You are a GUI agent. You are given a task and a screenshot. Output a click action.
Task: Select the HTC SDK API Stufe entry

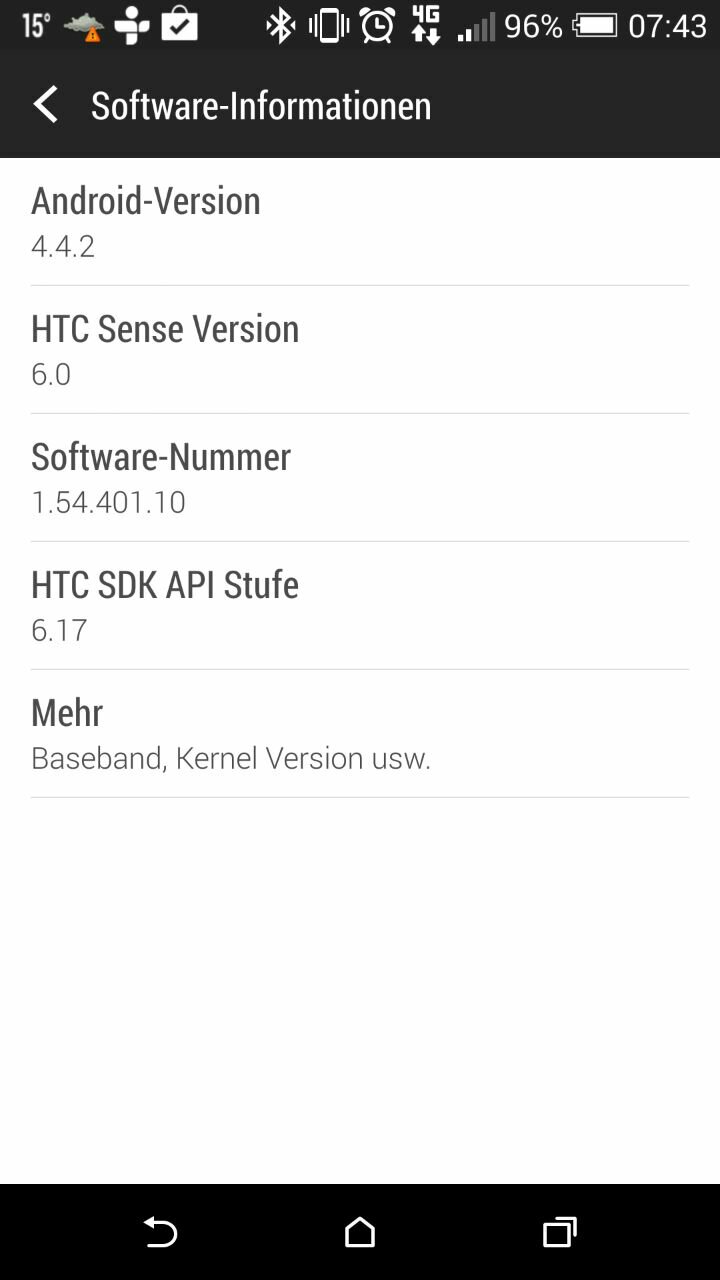360,606
